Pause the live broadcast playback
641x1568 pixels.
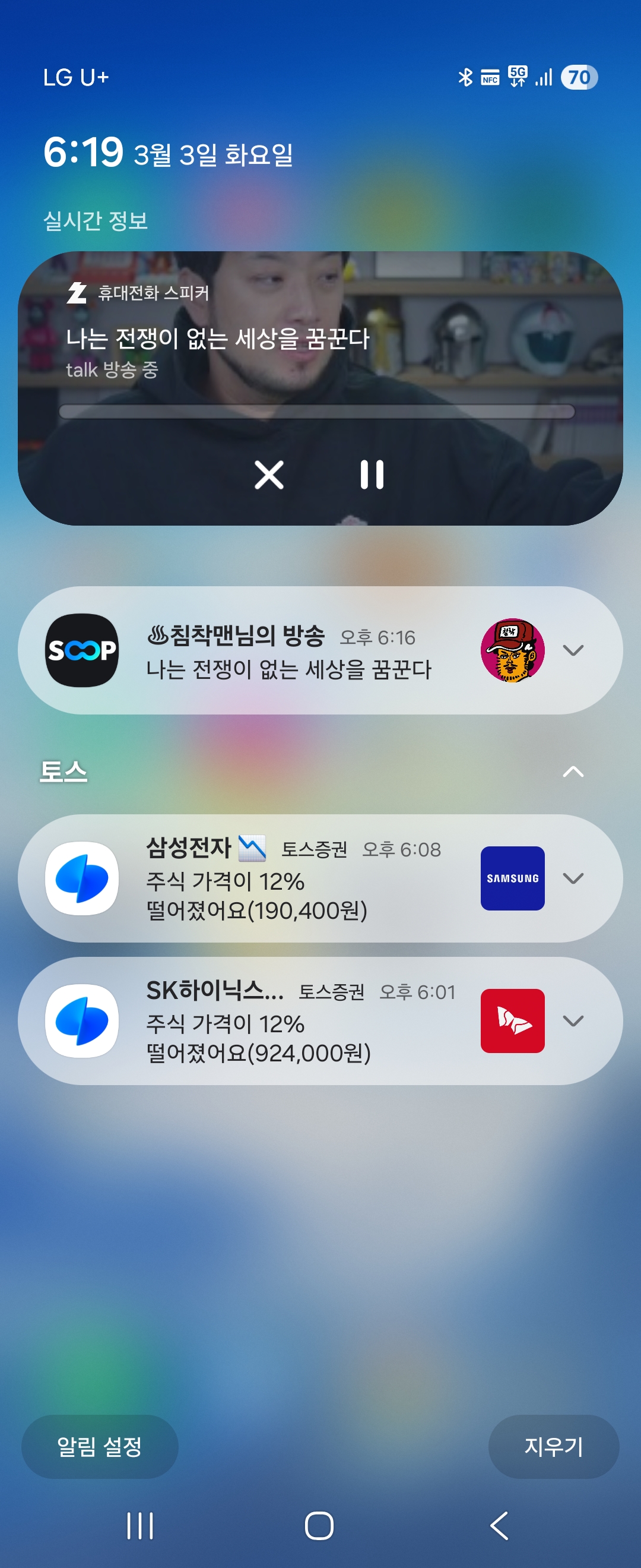[x=372, y=475]
